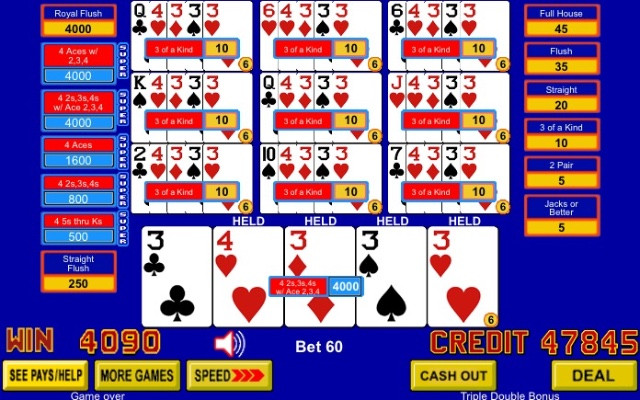Viewport: 640px width, 400px height.
Task: Toggle hold on the 3 of spades
Action: coord(392,275)
